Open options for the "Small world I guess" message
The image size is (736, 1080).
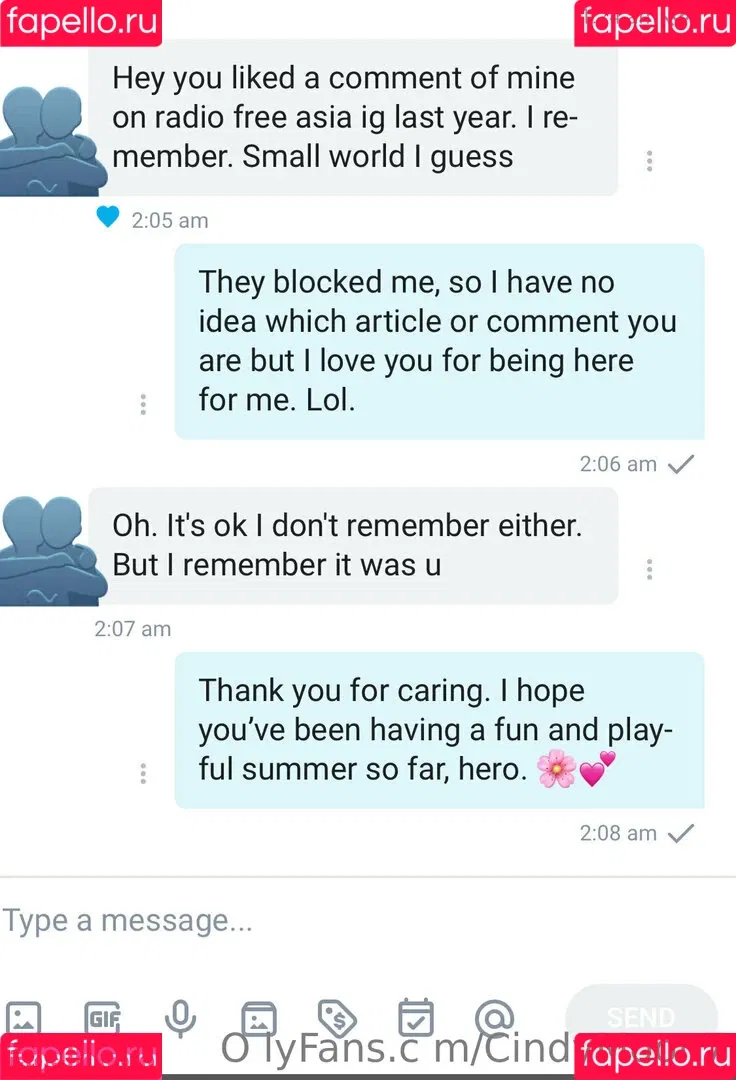pyautogui.click(x=650, y=160)
